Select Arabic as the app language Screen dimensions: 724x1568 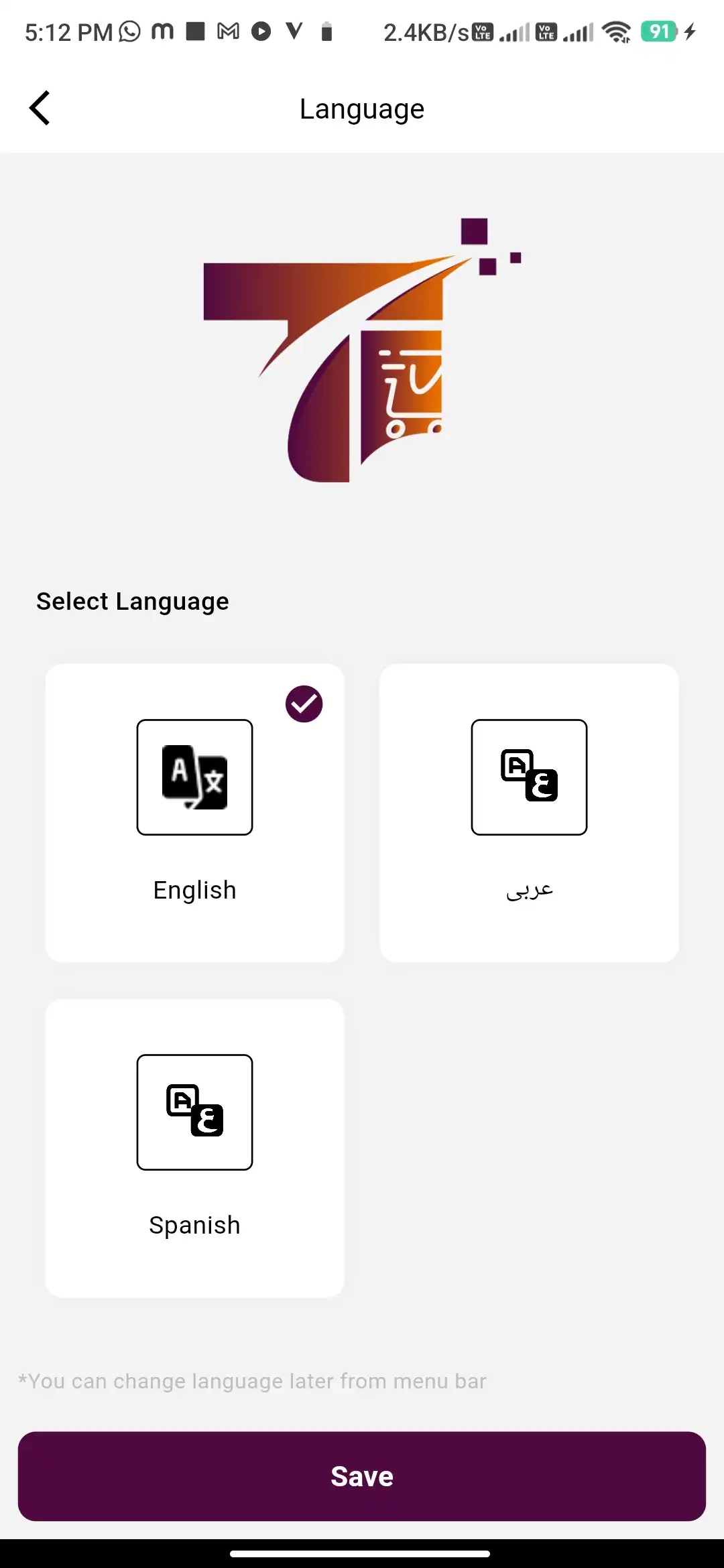click(529, 811)
